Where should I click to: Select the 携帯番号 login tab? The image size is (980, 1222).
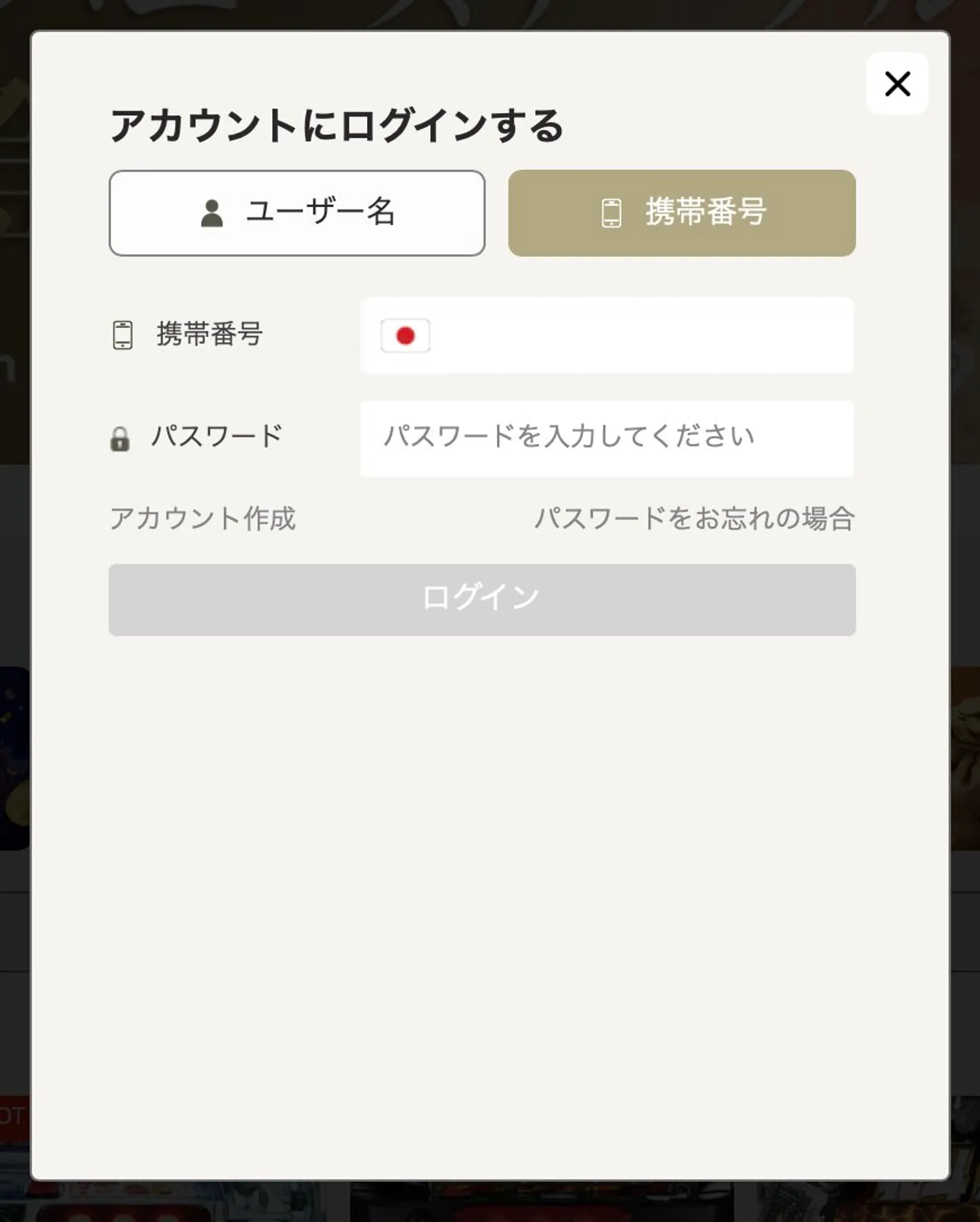tap(681, 213)
